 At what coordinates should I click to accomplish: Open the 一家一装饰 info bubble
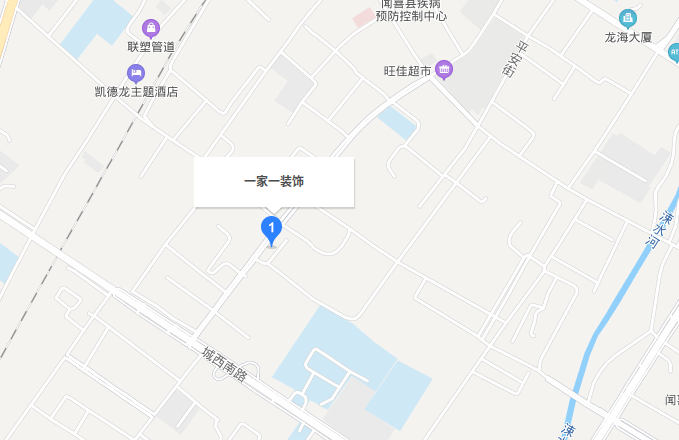click(274, 182)
